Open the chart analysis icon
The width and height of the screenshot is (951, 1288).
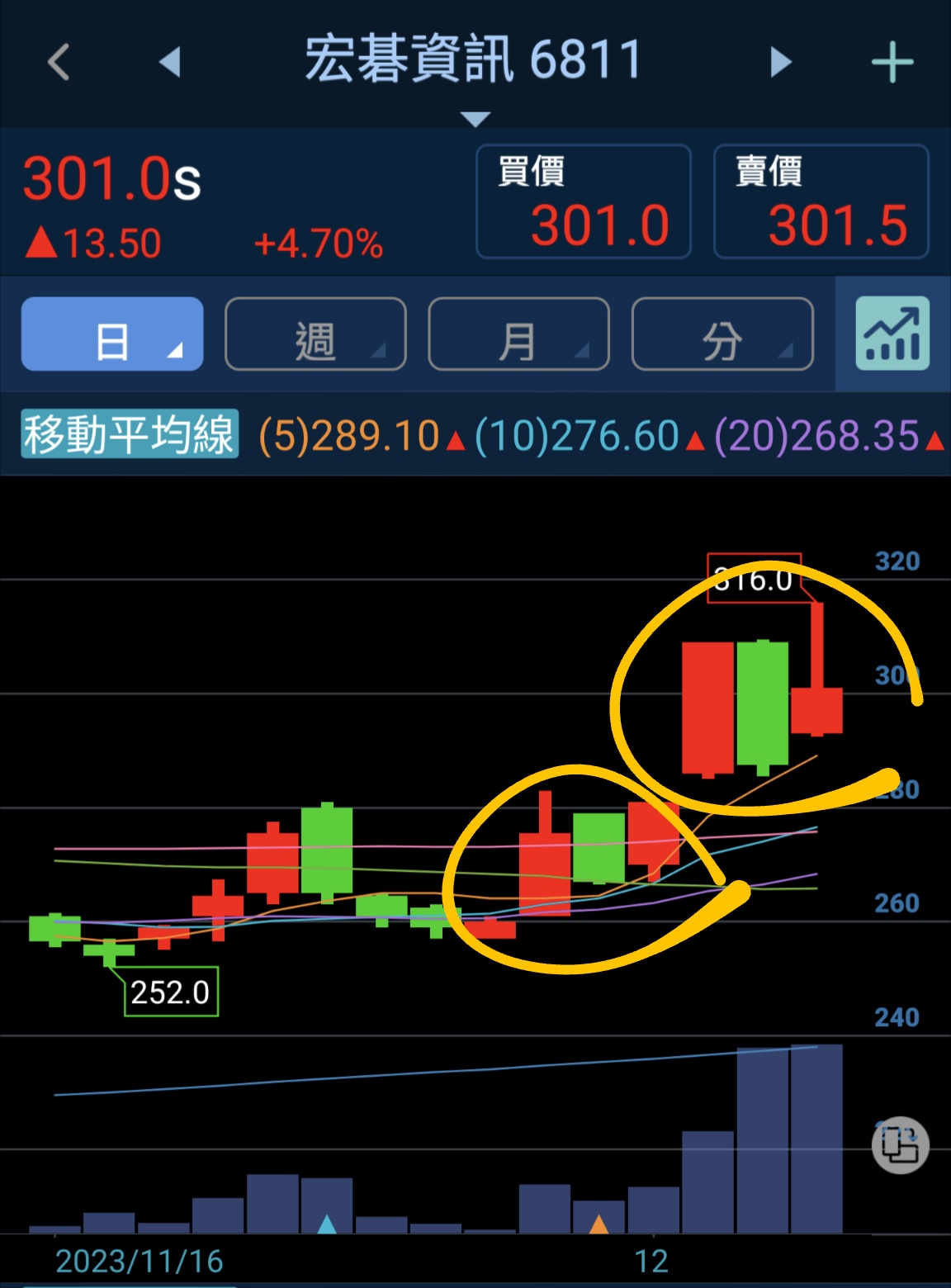[x=892, y=334]
